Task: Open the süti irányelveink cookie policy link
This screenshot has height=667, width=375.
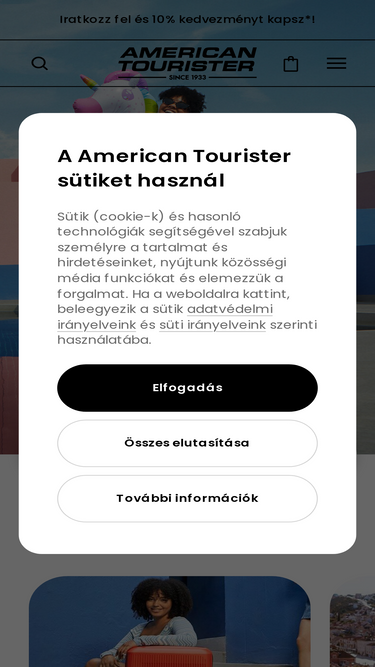Action: (212, 325)
